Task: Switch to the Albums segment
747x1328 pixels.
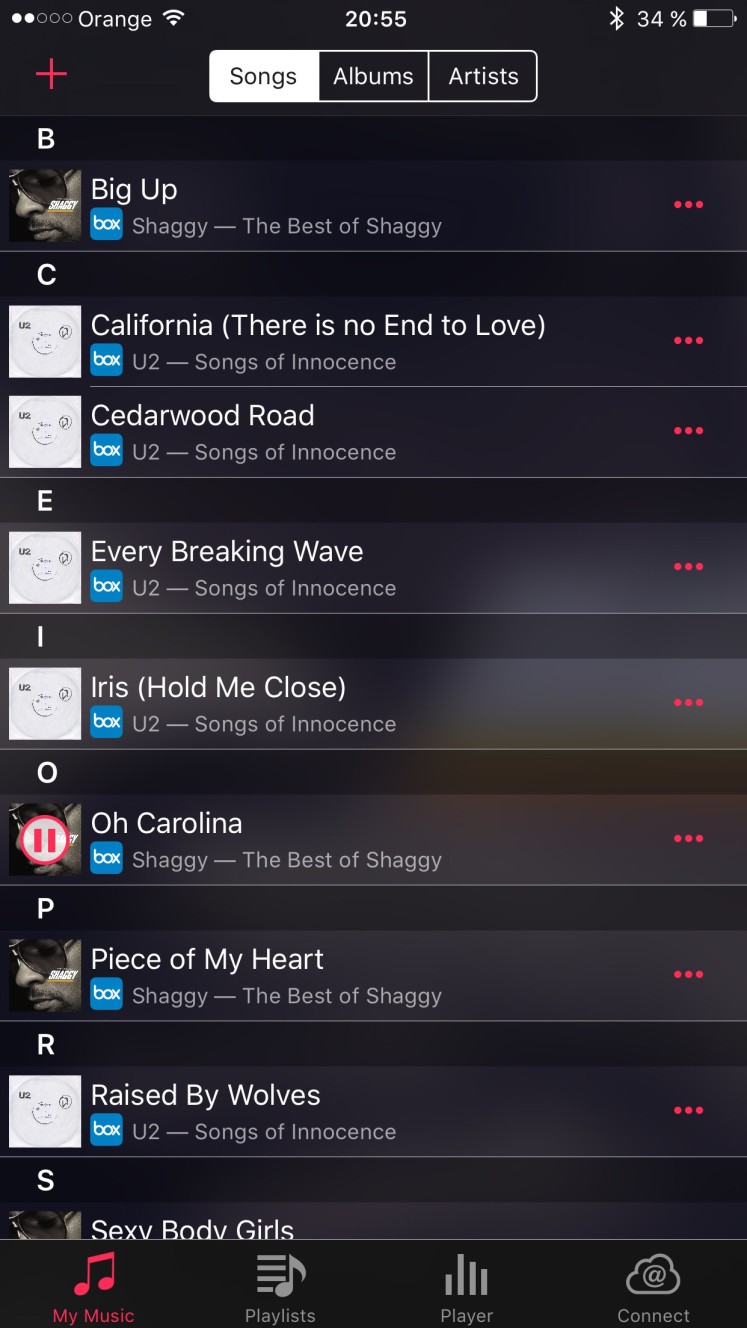Action: click(373, 76)
